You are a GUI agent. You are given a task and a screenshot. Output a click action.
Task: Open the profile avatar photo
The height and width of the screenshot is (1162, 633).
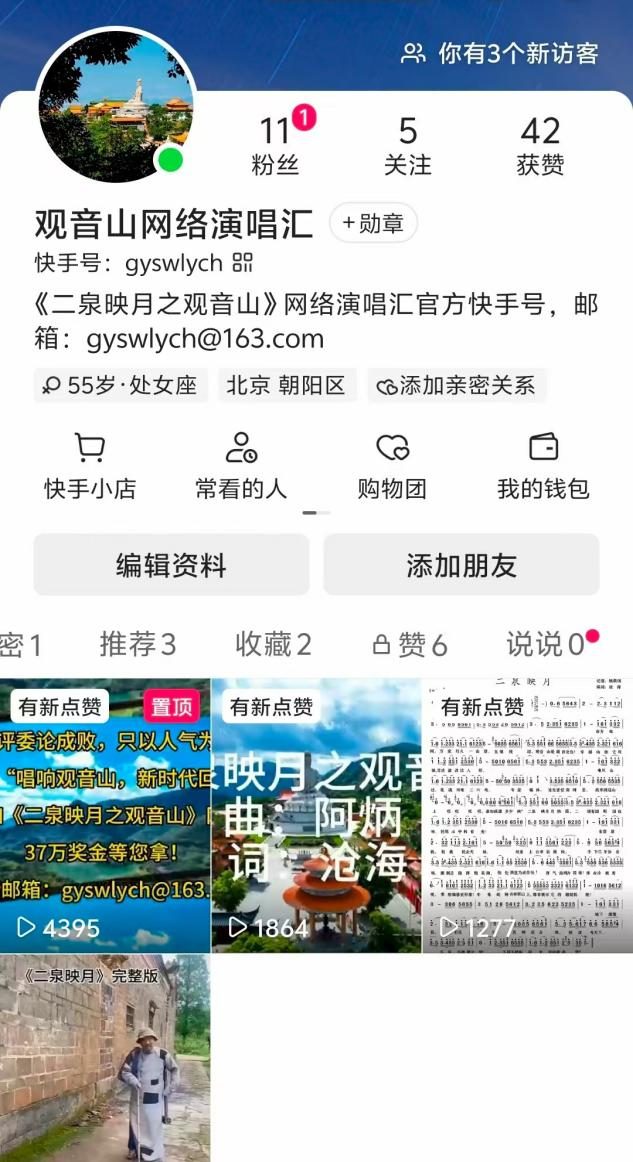pyautogui.click(x=115, y=107)
